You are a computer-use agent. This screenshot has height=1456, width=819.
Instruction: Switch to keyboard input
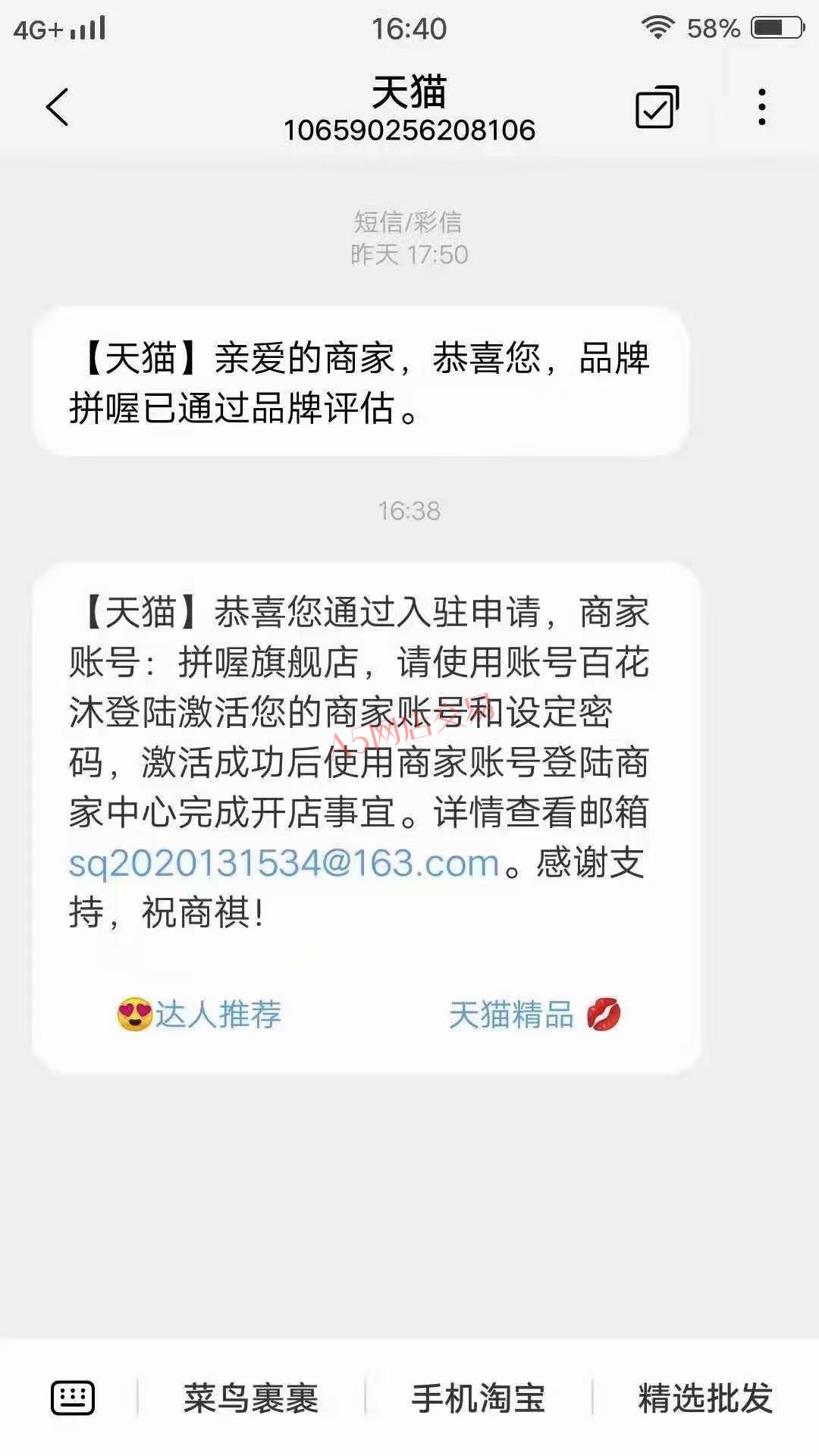(73, 1398)
